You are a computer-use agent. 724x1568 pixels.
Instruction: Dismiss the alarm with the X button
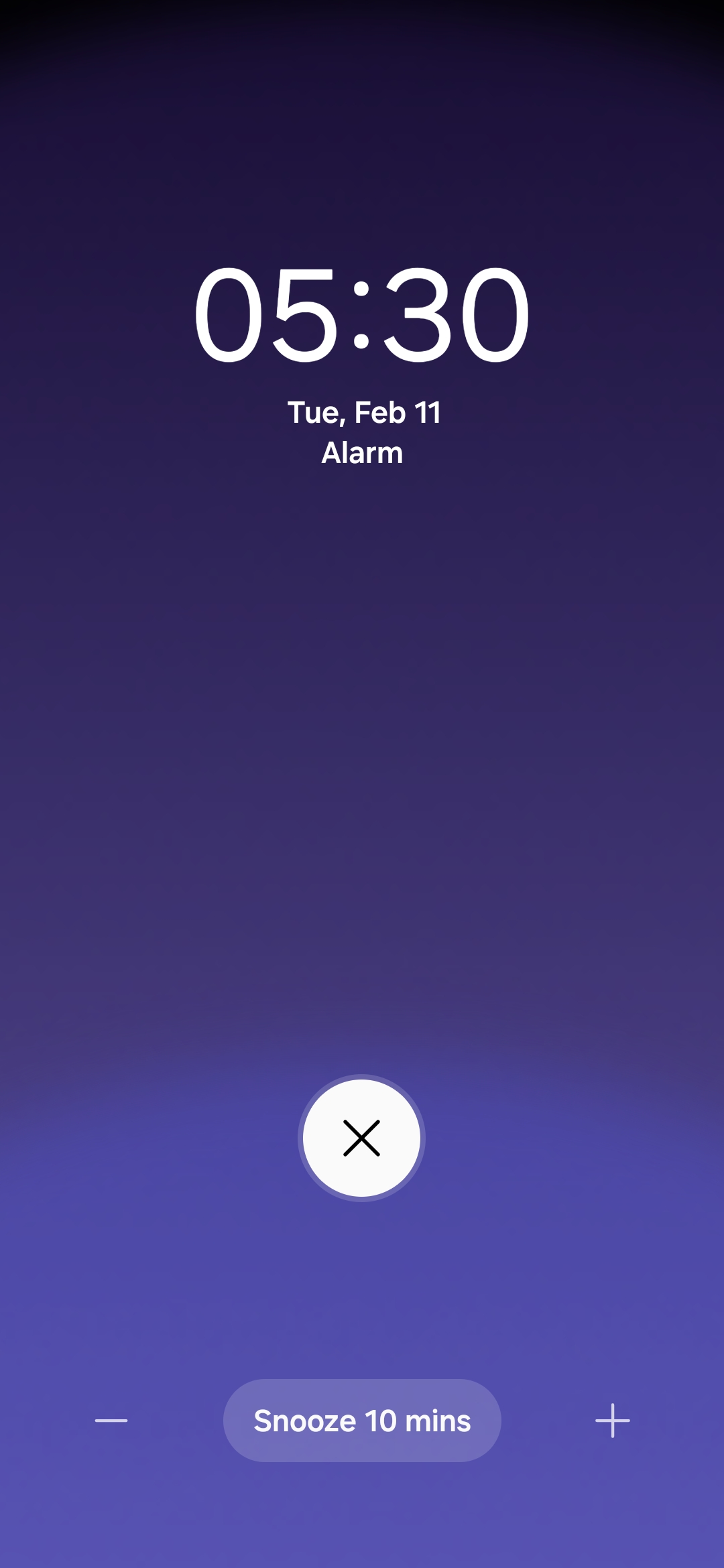(361, 1138)
